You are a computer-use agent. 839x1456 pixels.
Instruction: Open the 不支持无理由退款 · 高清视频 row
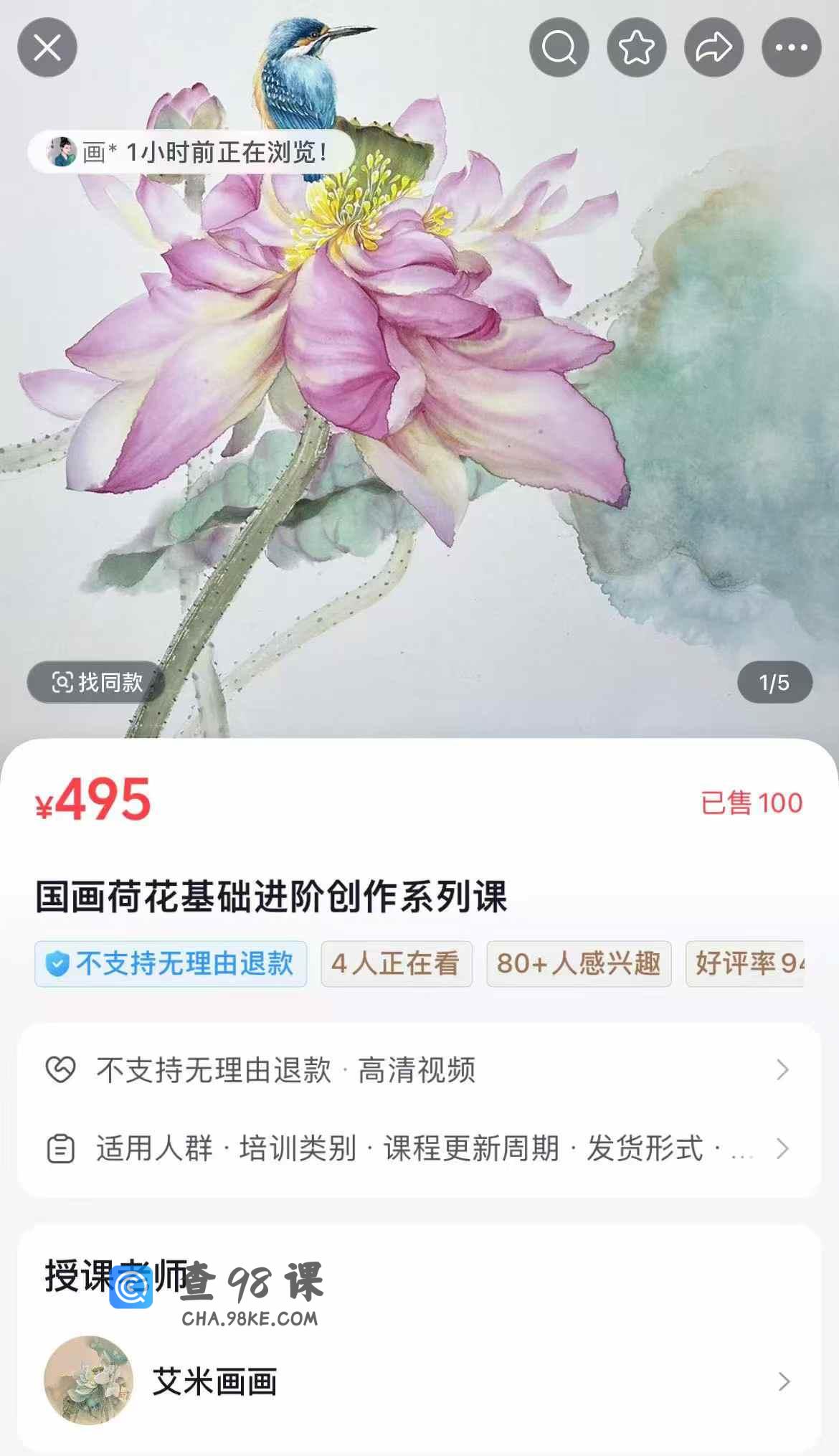point(419,1070)
